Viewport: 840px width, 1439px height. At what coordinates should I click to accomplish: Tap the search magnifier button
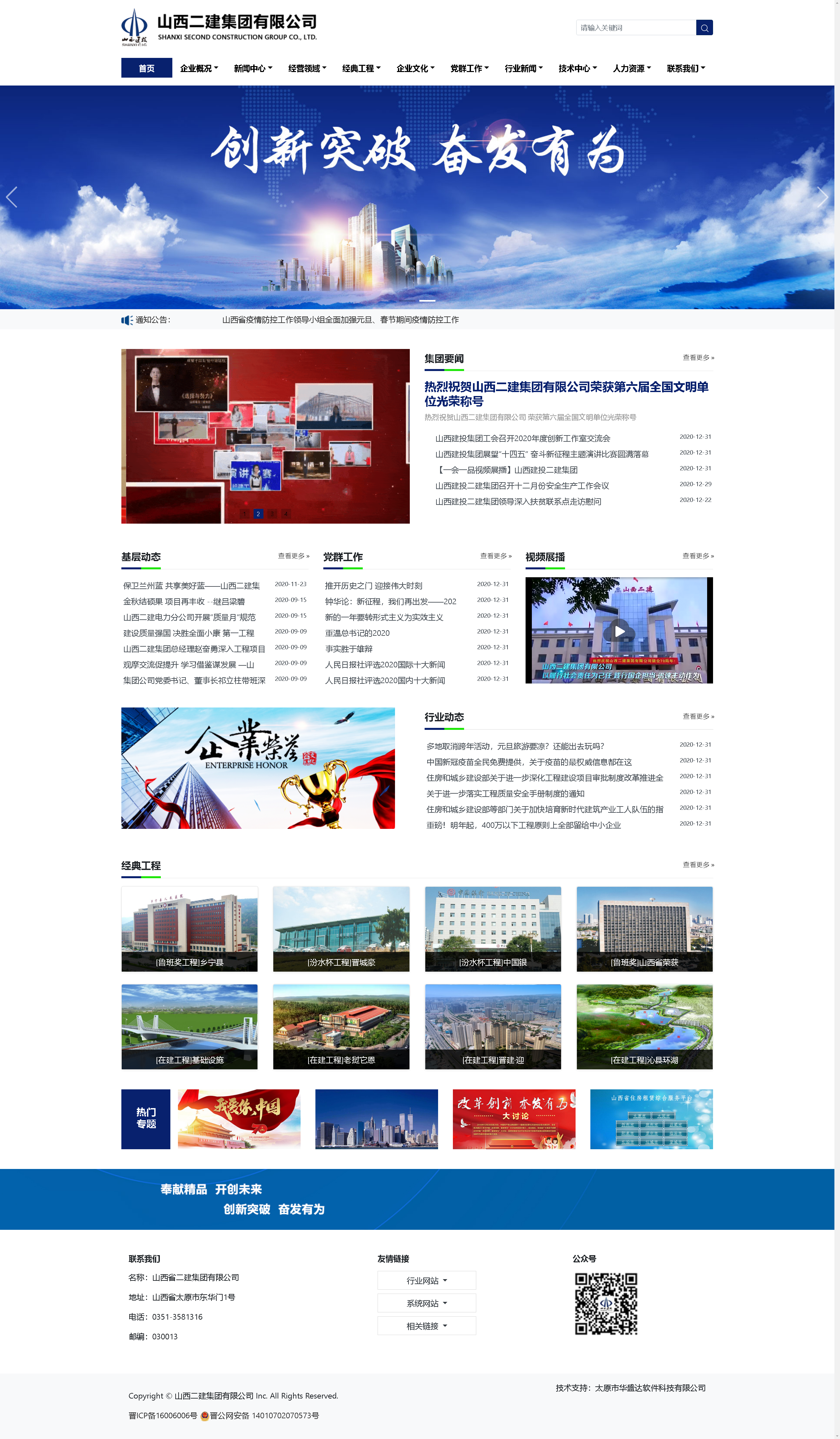click(704, 27)
